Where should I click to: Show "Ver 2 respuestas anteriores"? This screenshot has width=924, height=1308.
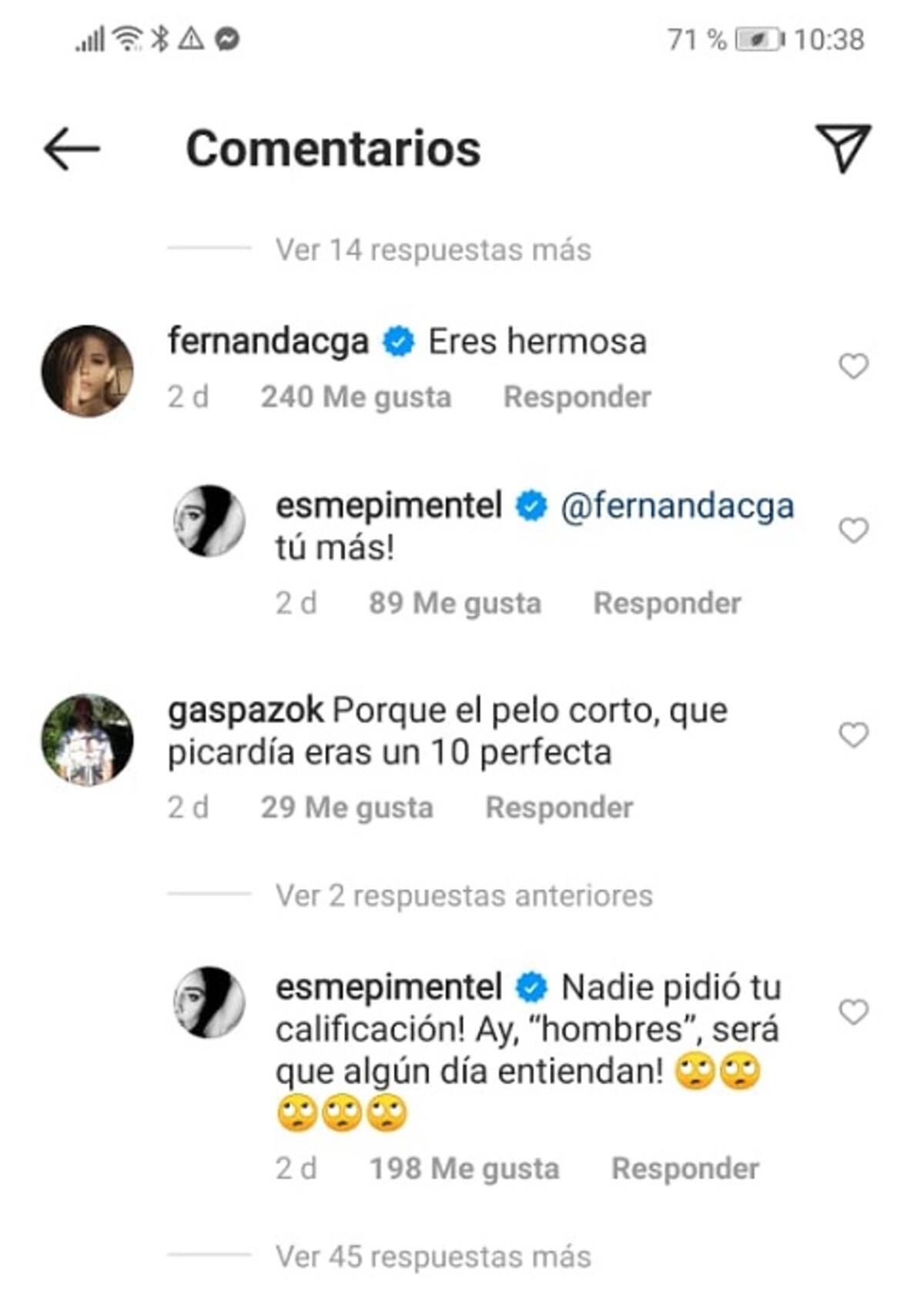tap(464, 895)
